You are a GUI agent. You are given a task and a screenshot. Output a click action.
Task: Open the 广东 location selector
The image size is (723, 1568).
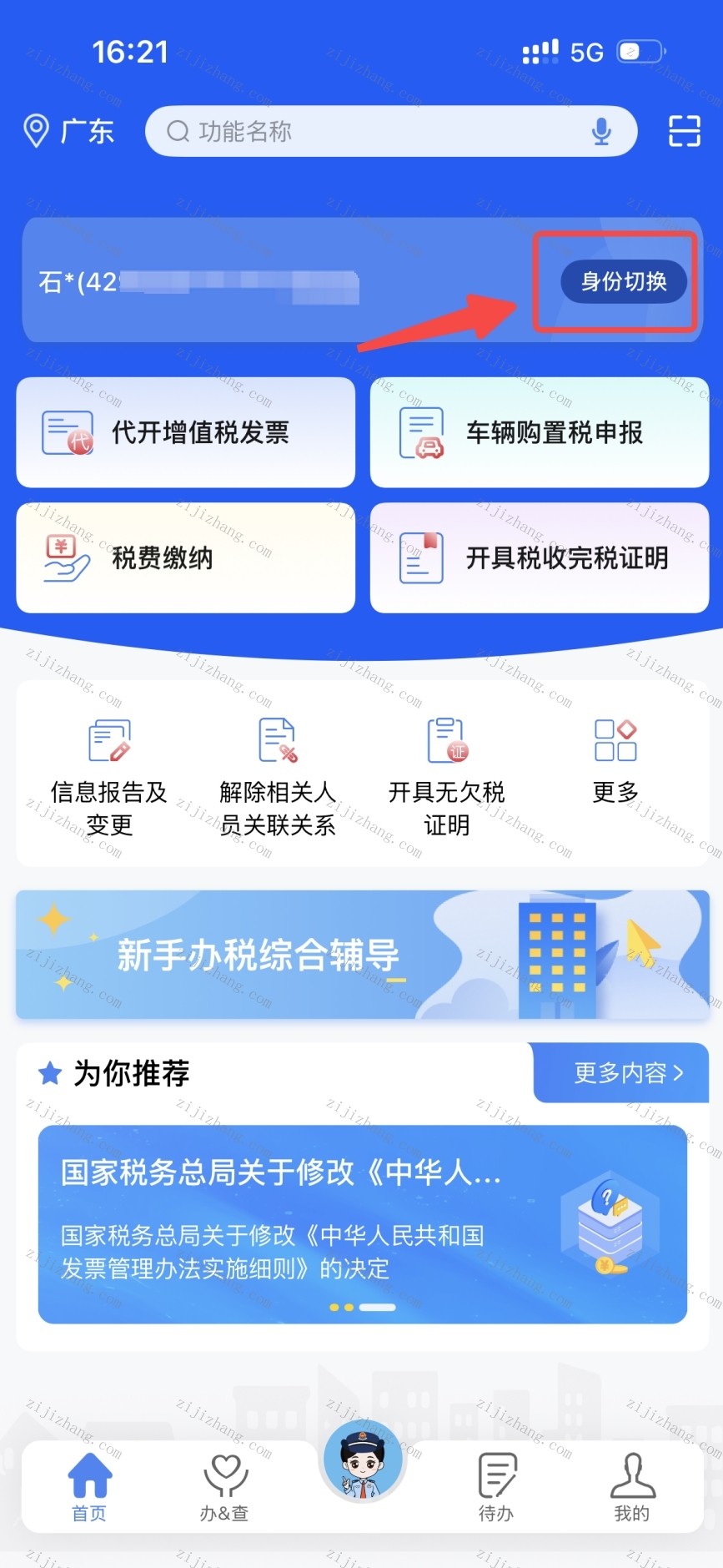tap(69, 131)
